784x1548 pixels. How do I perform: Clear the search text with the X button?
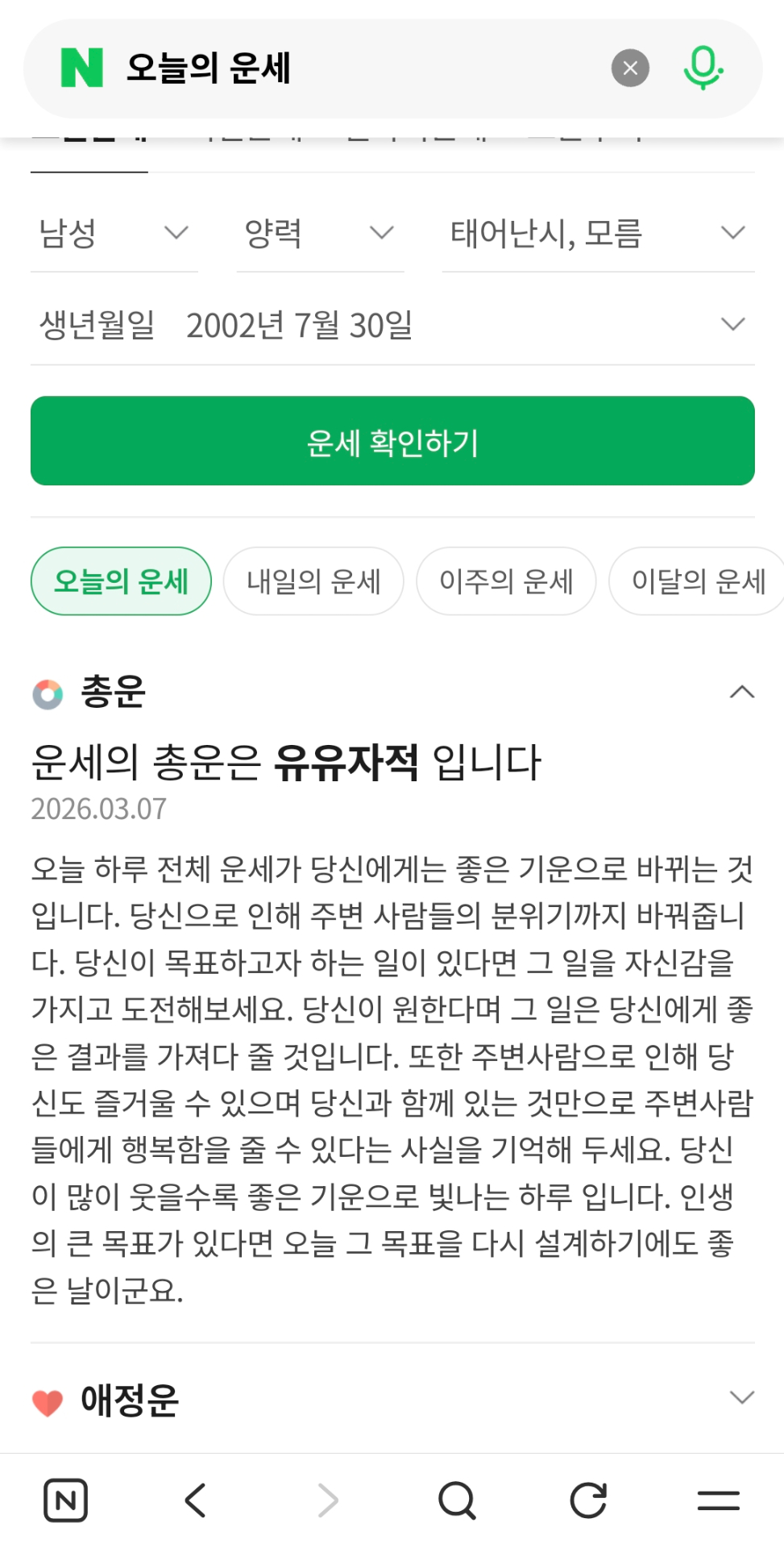630,69
